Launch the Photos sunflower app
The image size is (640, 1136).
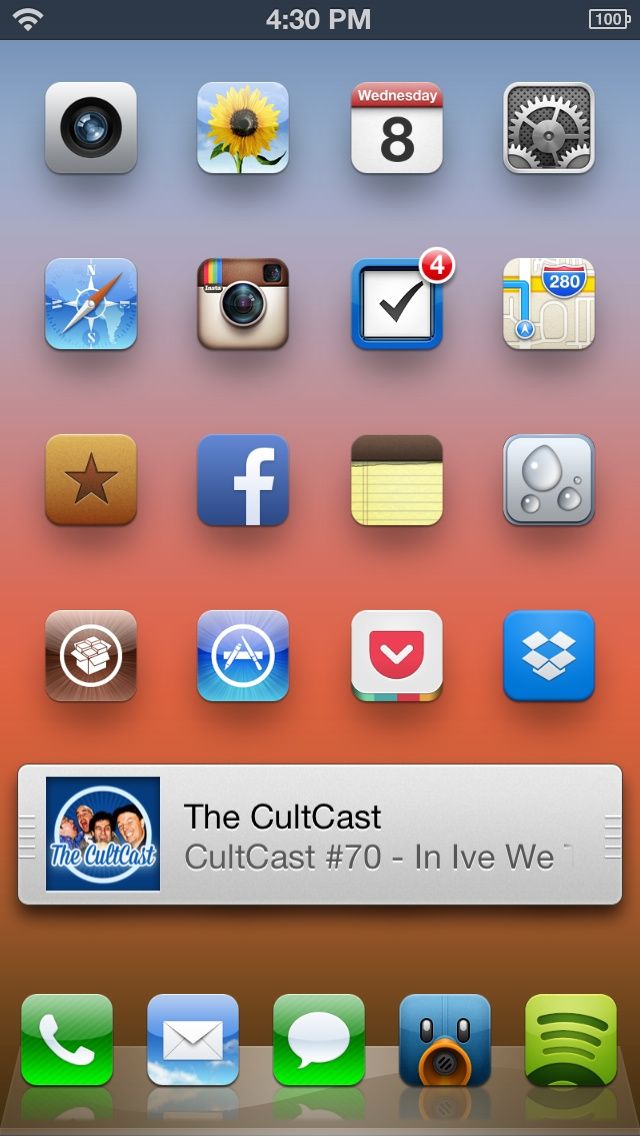[x=243, y=128]
